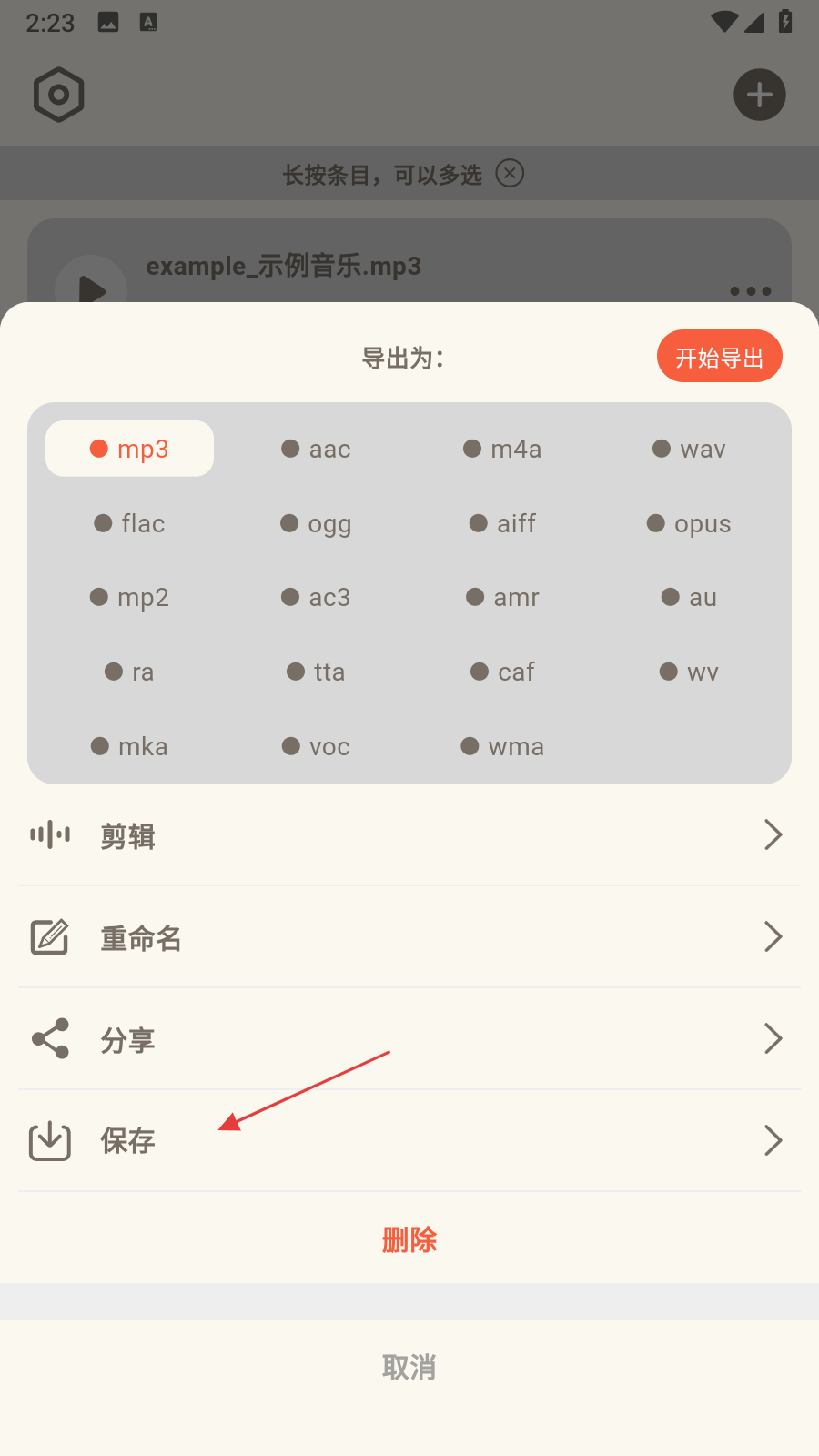Choose the opus format
The height and width of the screenshot is (1456, 819).
click(x=689, y=523)
